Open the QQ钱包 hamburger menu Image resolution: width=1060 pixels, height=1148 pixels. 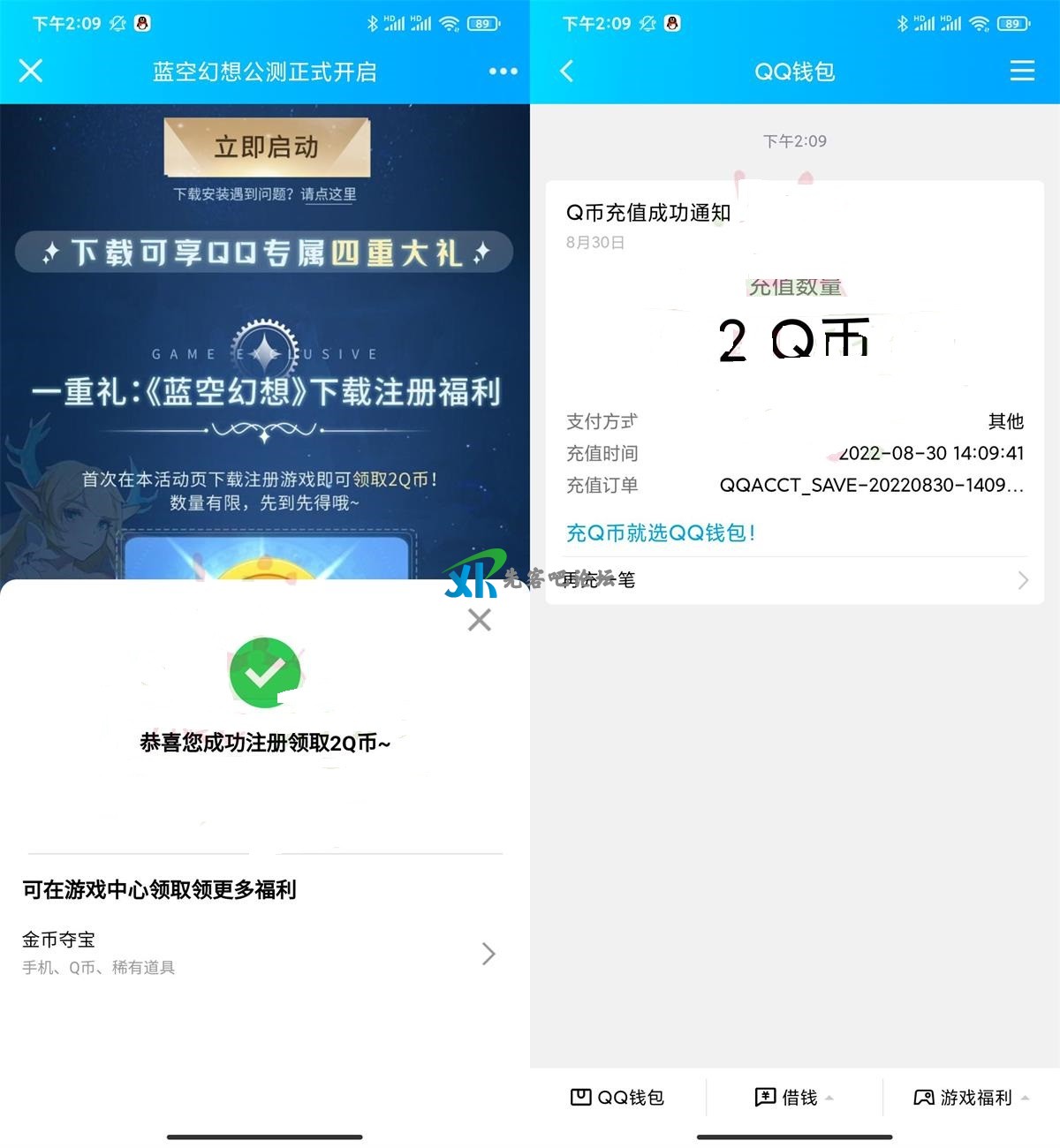click(1022, 71)
